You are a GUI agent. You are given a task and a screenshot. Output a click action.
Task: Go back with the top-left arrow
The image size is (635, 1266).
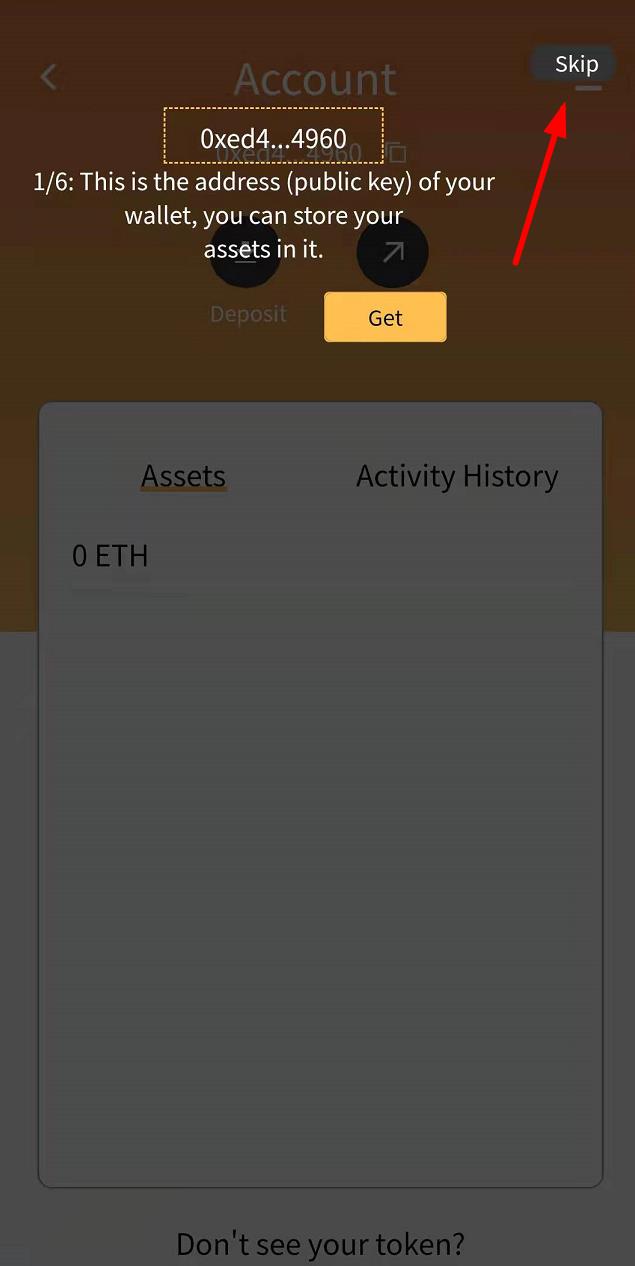[x=48, y=77]
